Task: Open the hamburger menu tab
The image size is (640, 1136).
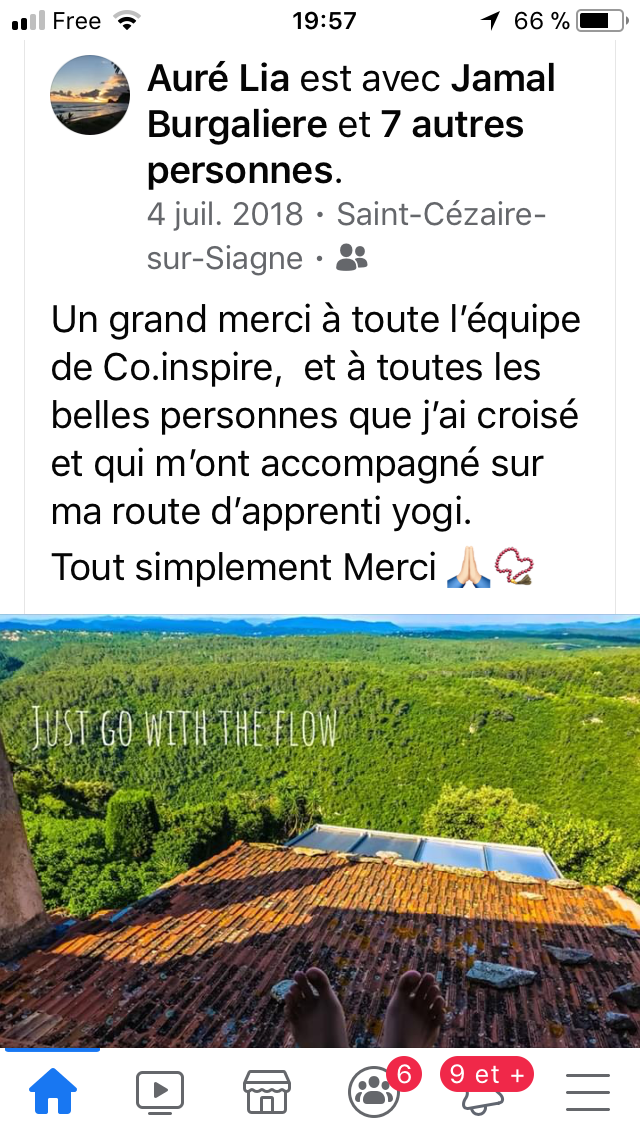Action: point(588,1092)
